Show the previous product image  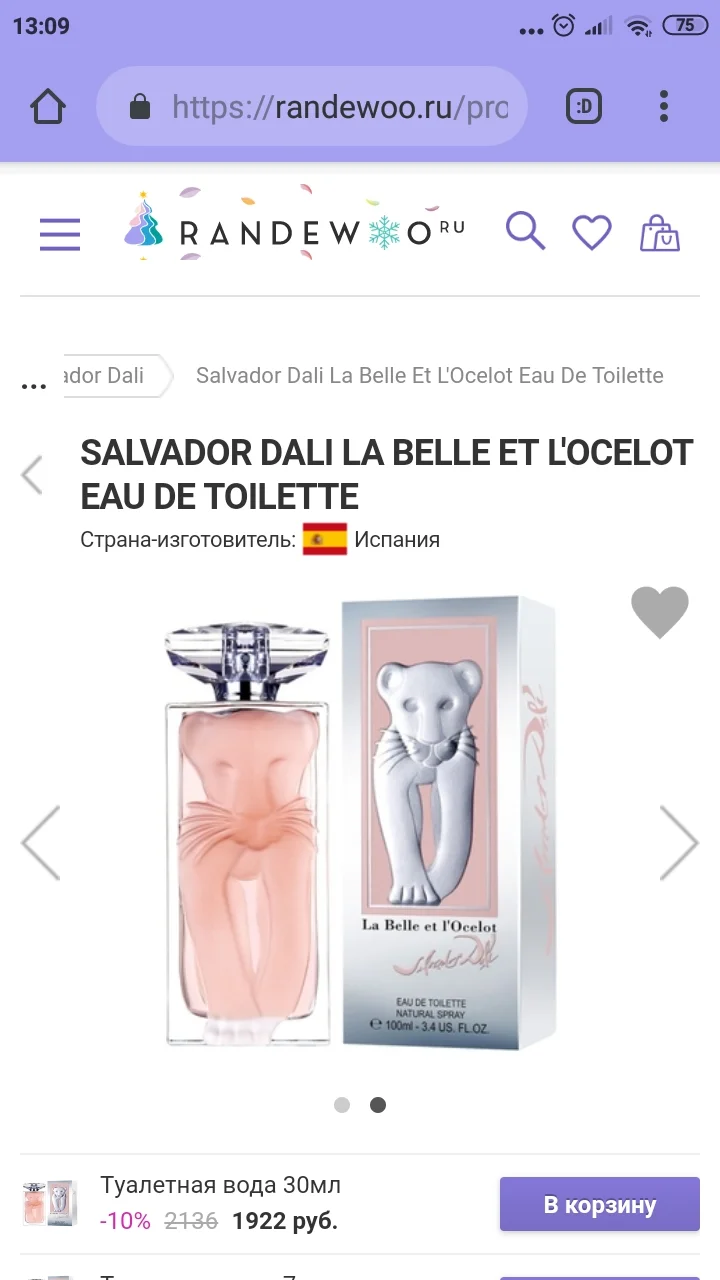(42, 843)
